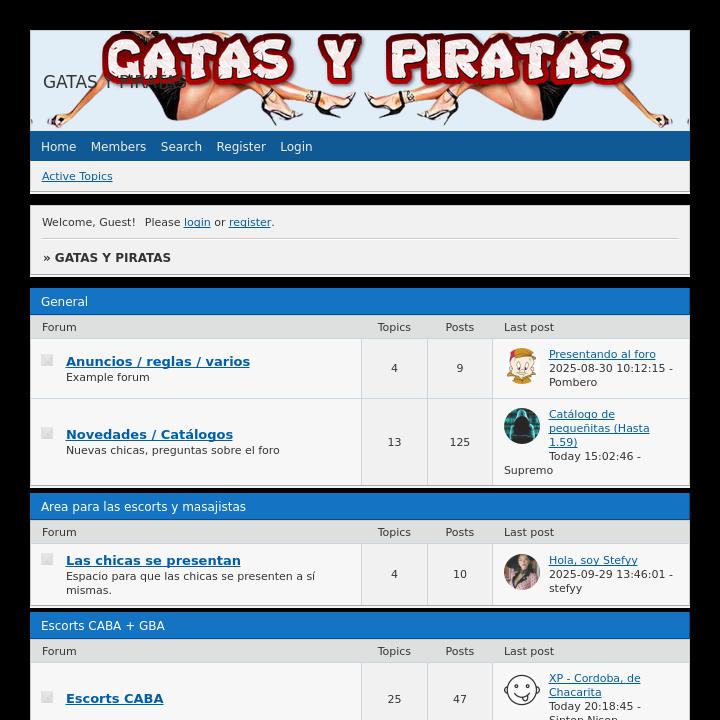Go to the Home page
This screenshot has width=720, height=720.
58,147
